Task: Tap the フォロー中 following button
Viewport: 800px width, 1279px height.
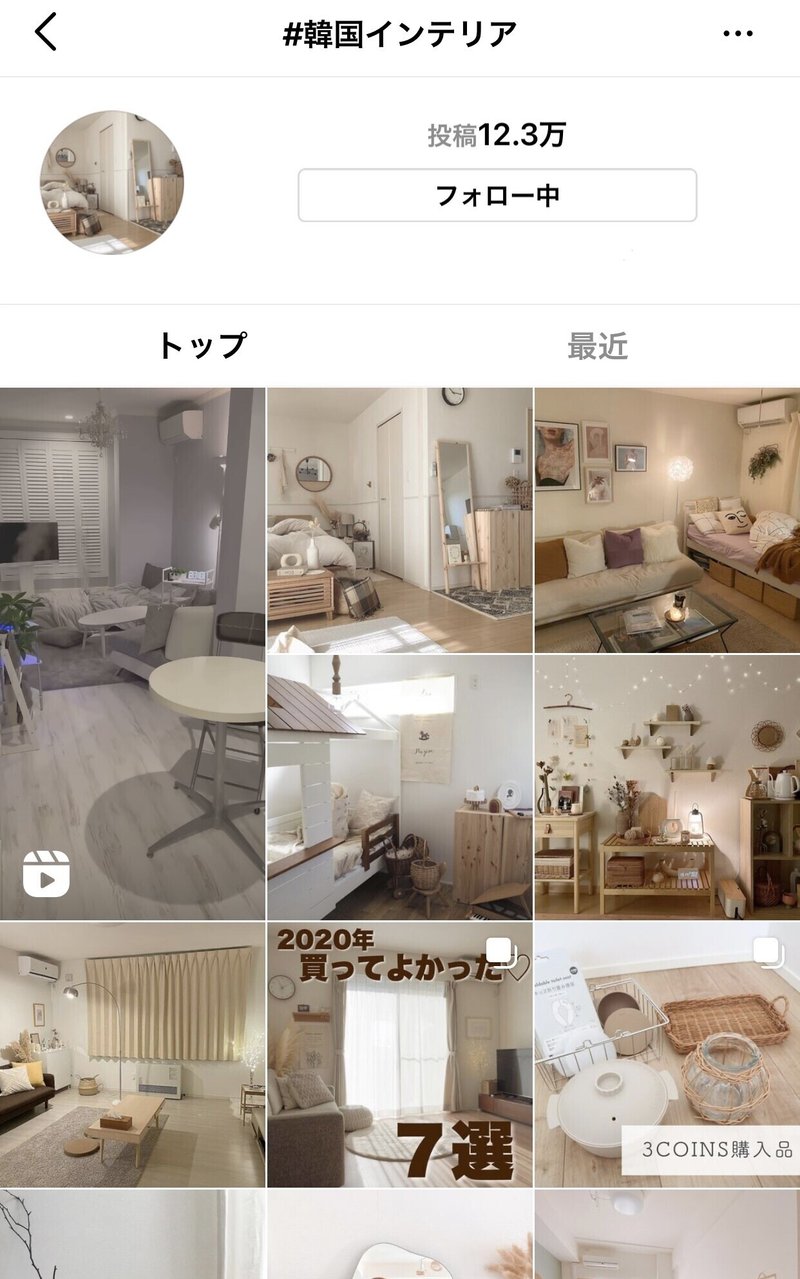Action: (497, 195)
